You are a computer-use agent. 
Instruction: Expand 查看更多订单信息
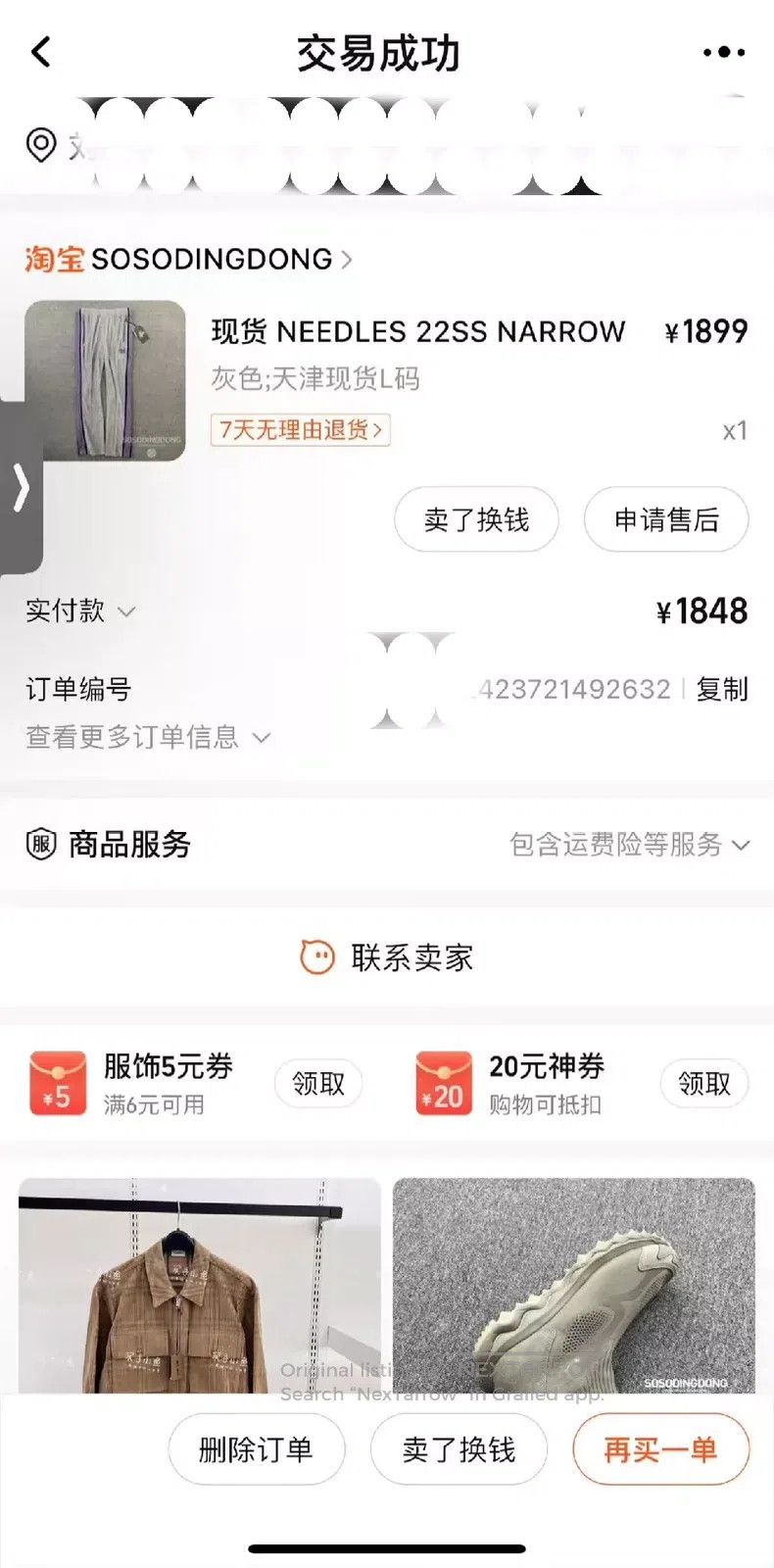[147, 737]
